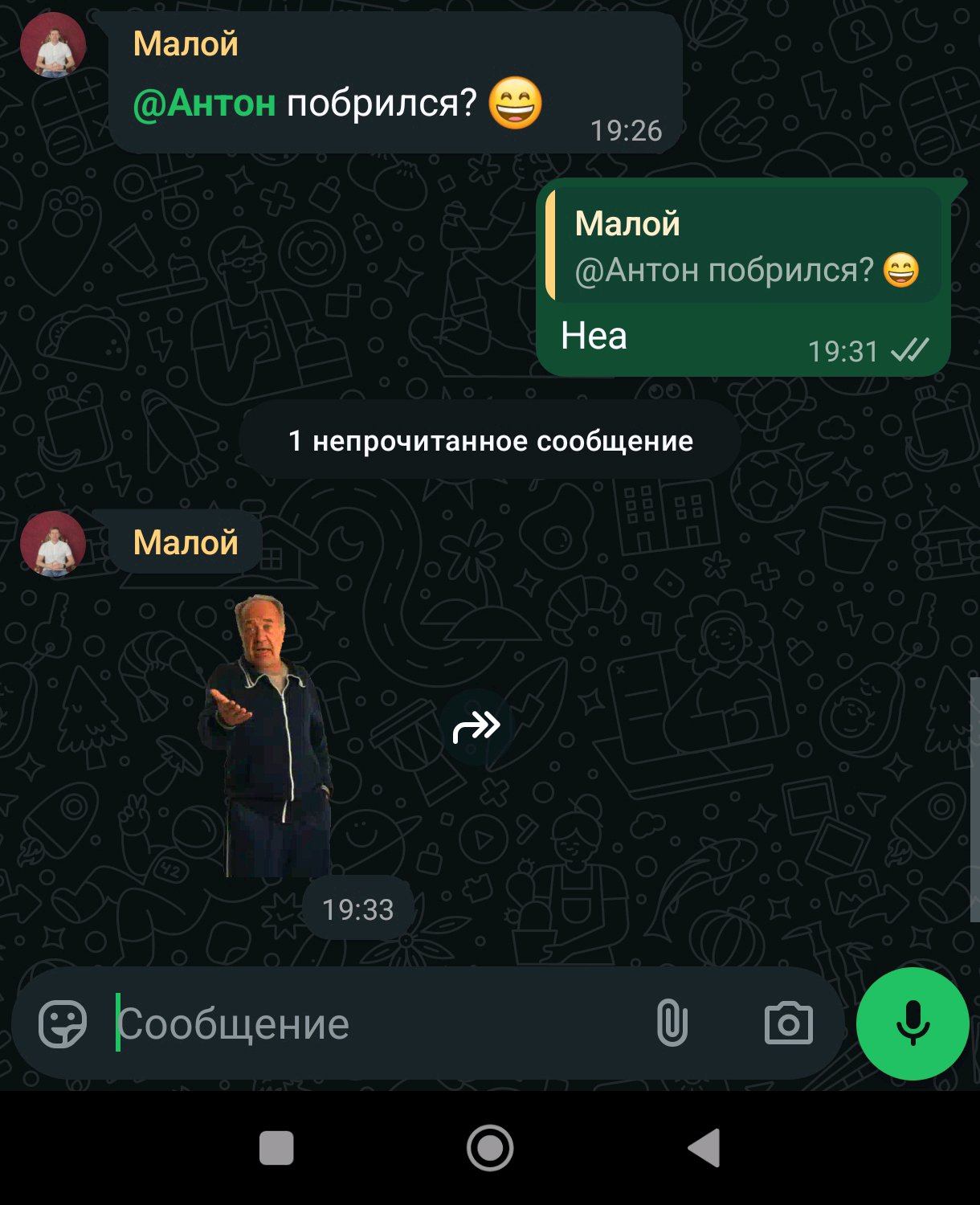Screen dimensions: 980x1205
Task: Open Малой's avatar beside the побрился message
Action: tap(53, 45)
